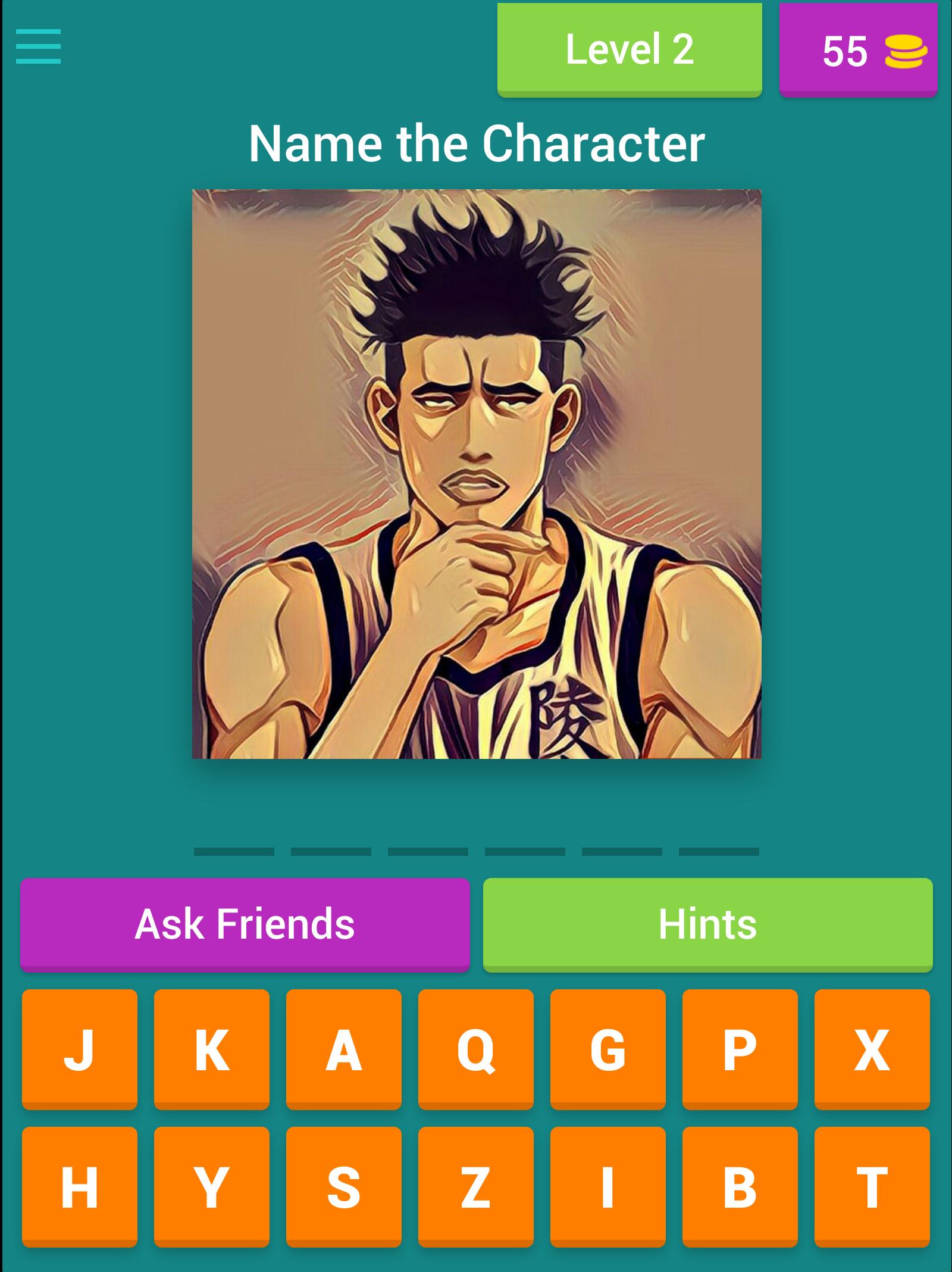Image resolution: width=952 pixels, height=1272 pixels.
Task: Choose the letter A tile
Action: (344, 1049)
